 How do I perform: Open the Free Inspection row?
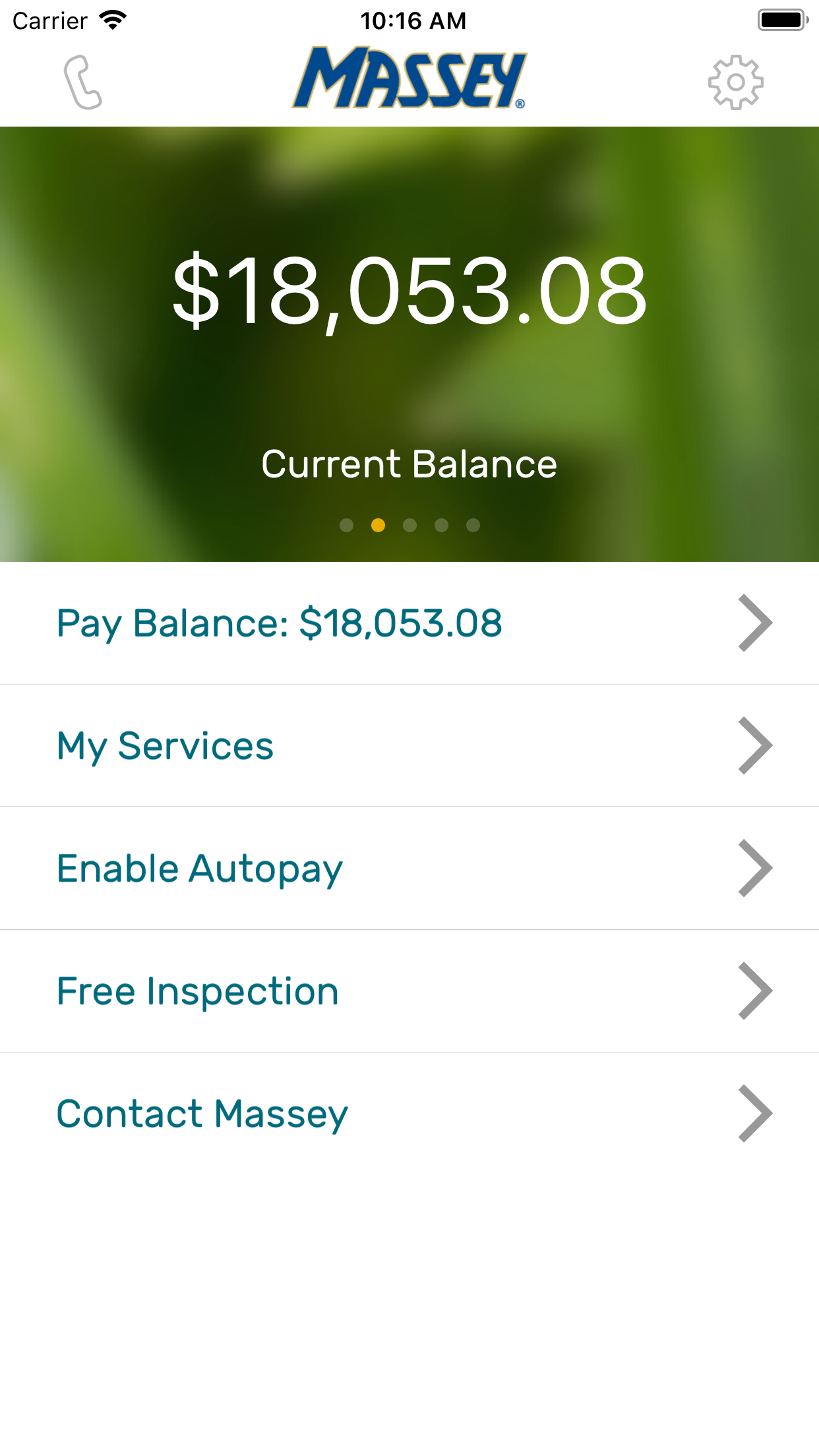[x=409, y=991]
